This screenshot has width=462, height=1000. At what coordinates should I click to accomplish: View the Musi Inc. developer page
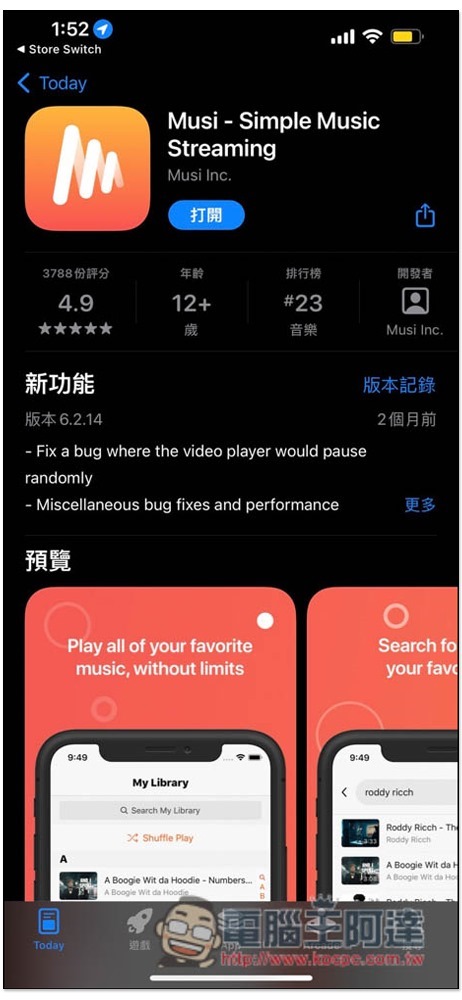coord(415,302)
